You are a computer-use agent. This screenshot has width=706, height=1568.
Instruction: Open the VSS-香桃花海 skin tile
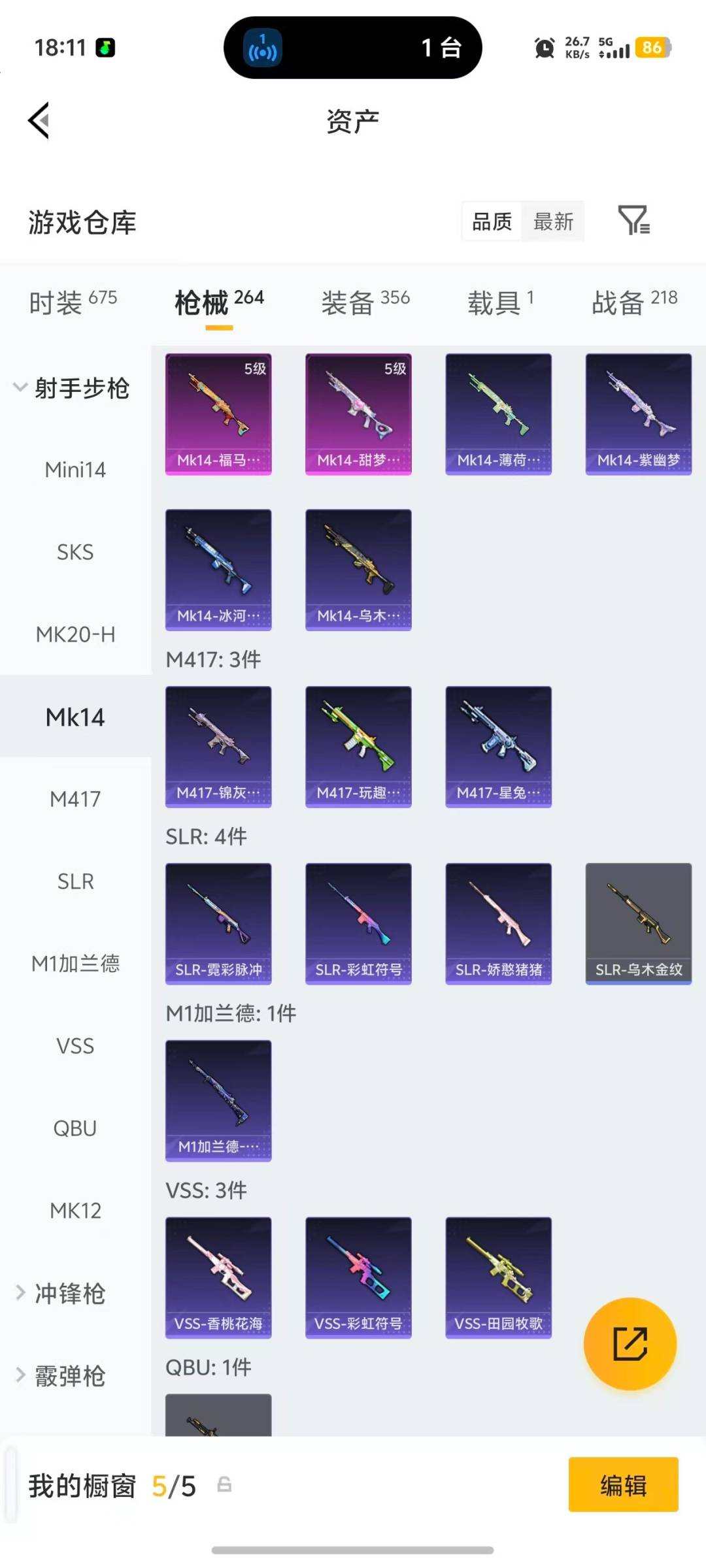pos(218,1277)
